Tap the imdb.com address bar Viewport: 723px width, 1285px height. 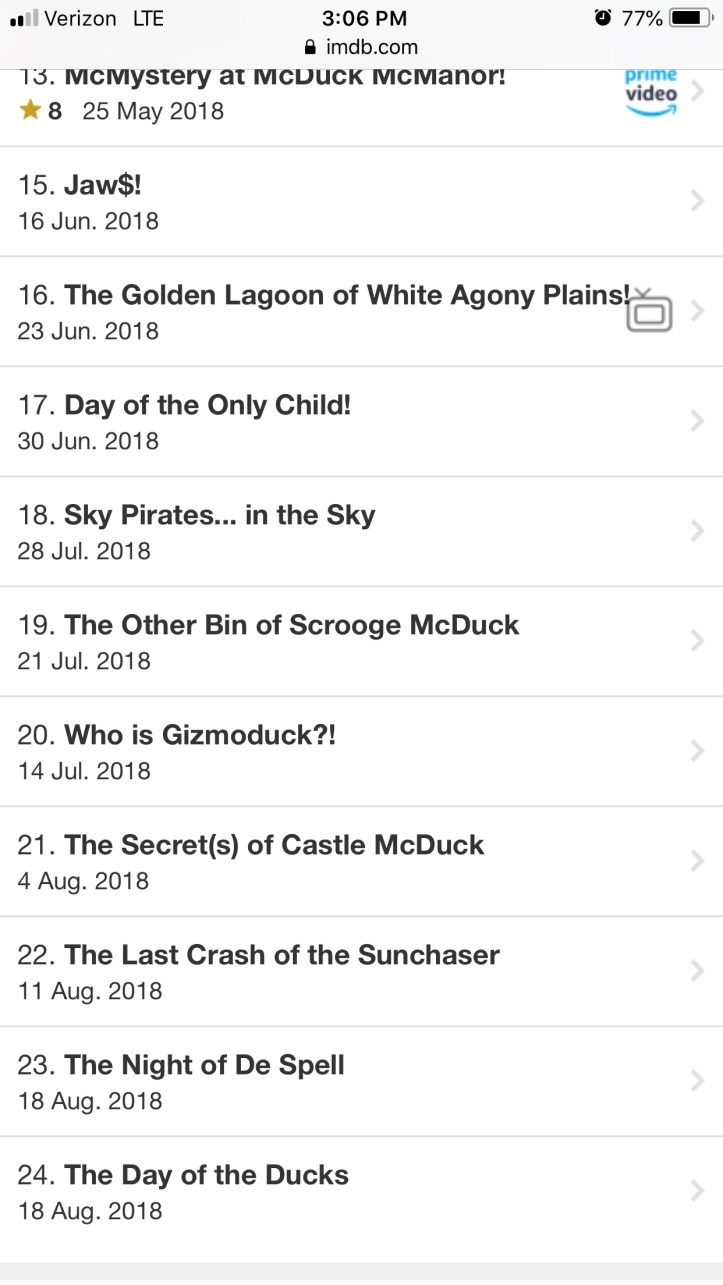pyautogui.click(x=361, y=46)
